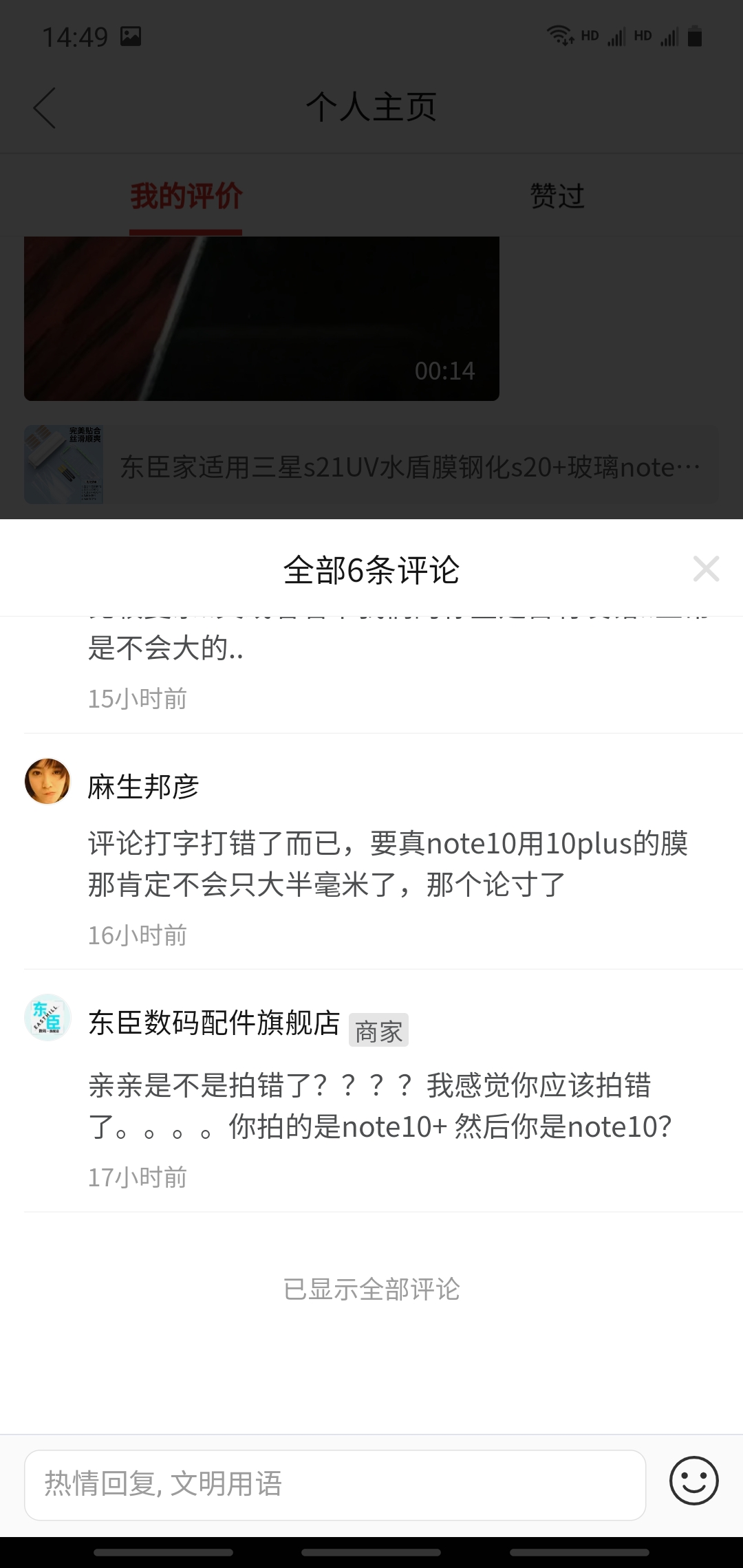This screenshot has width=743, height=1568.
Task: Reply to the 东臣数码配件旗舰店 merchant comment
Action: click(380, 1106)
